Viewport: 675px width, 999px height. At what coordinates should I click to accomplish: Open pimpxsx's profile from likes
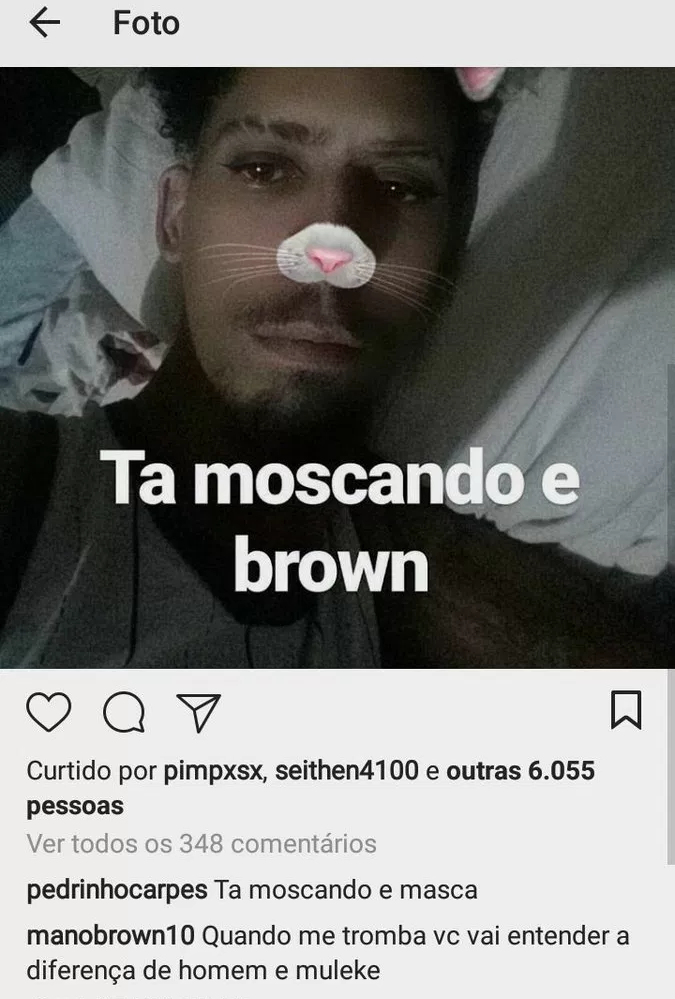pyautogui.click(x=213, y=772)
